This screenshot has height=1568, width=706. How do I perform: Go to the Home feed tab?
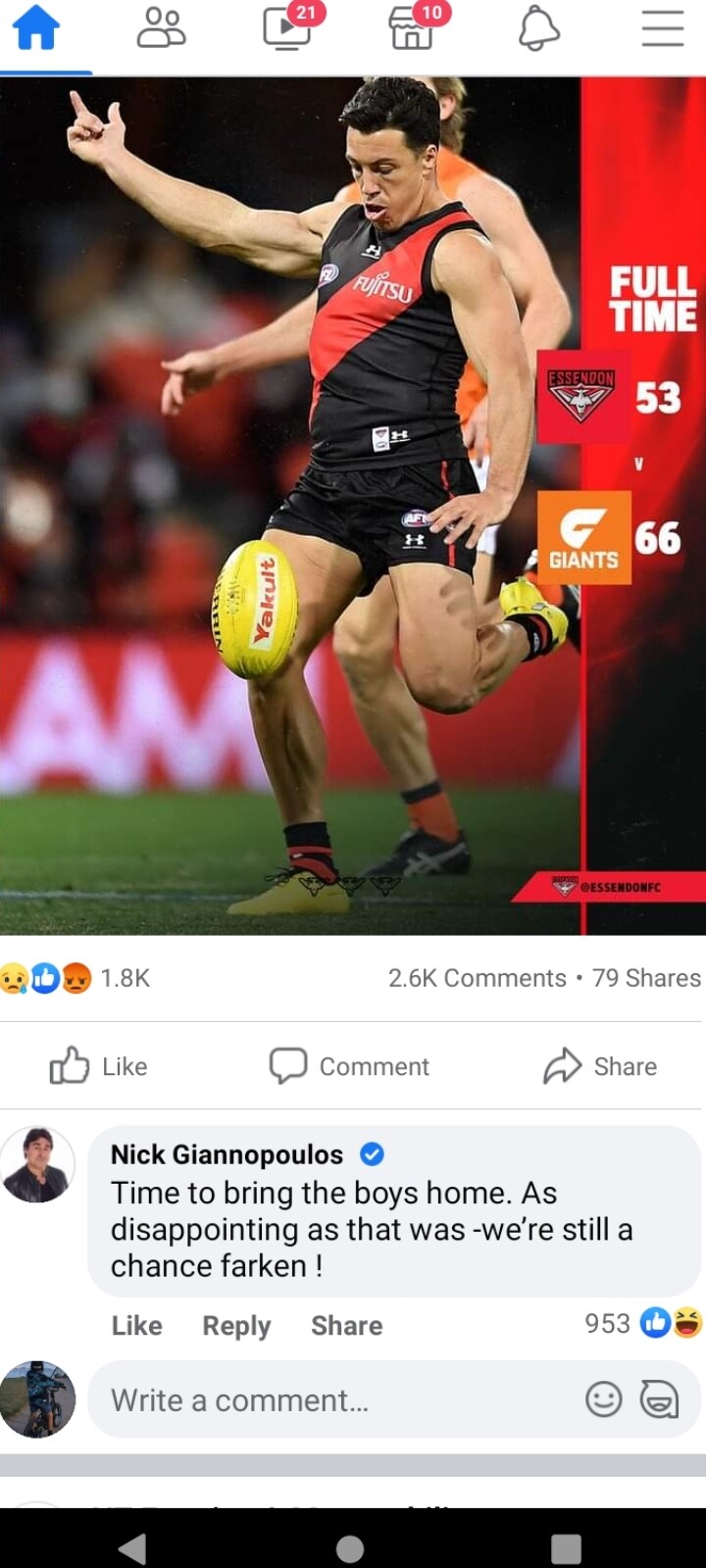36,27
